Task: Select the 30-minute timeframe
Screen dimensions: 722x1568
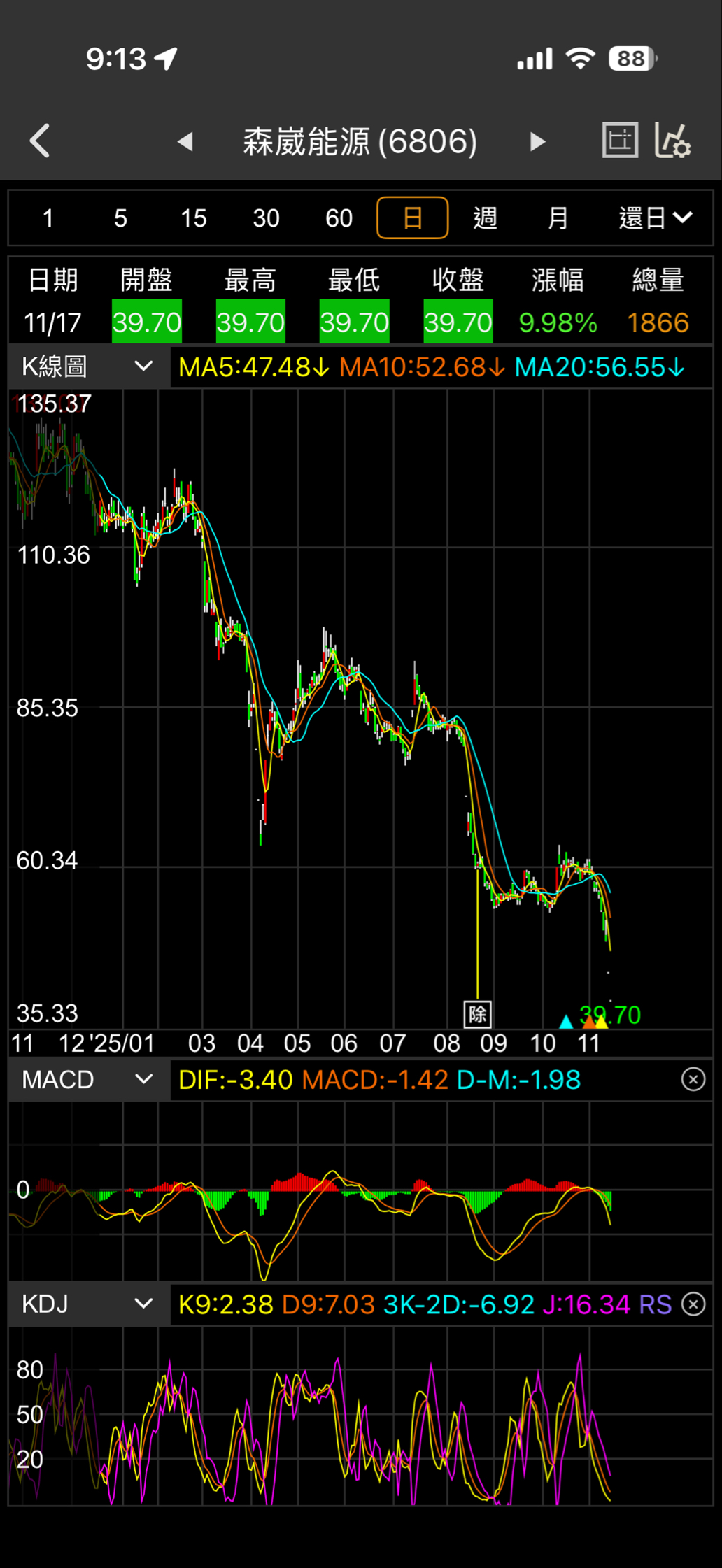Action: (x=266, y=218)
